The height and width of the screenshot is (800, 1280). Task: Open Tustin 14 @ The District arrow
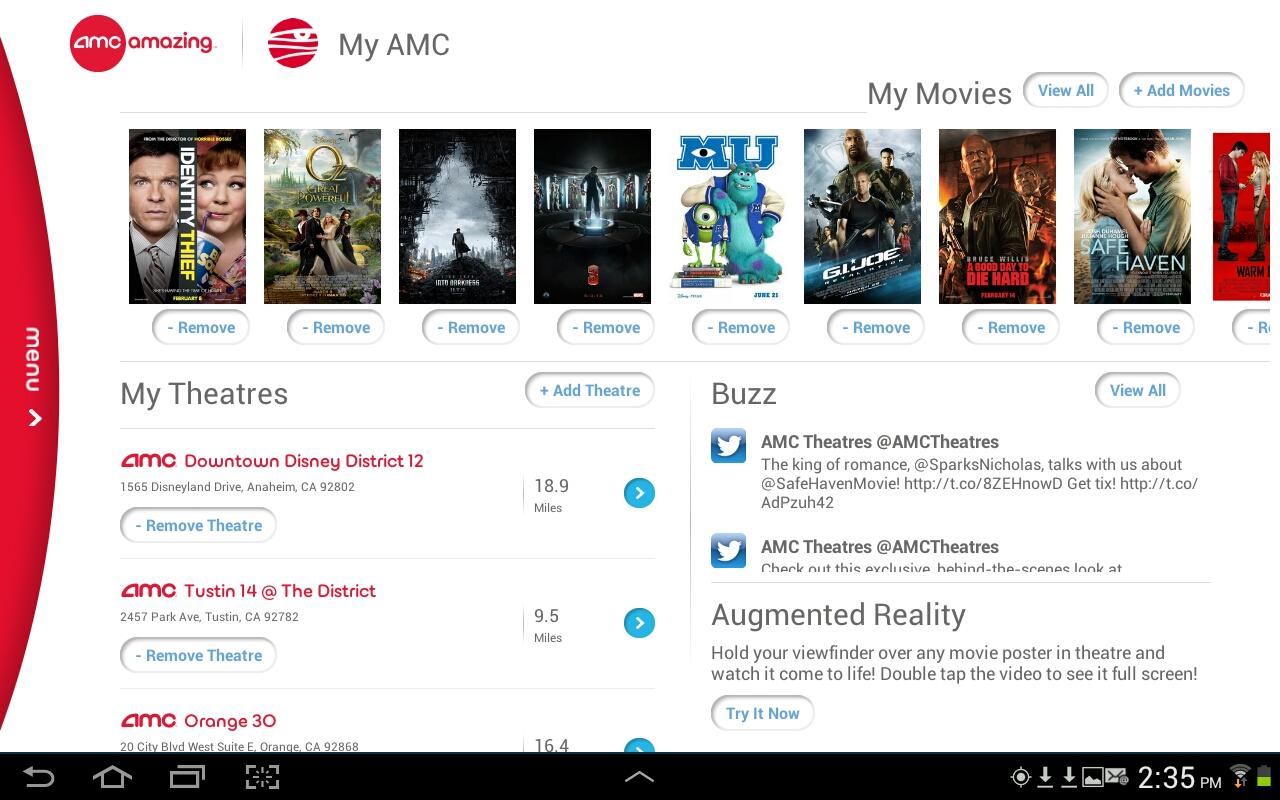point(639,623)
